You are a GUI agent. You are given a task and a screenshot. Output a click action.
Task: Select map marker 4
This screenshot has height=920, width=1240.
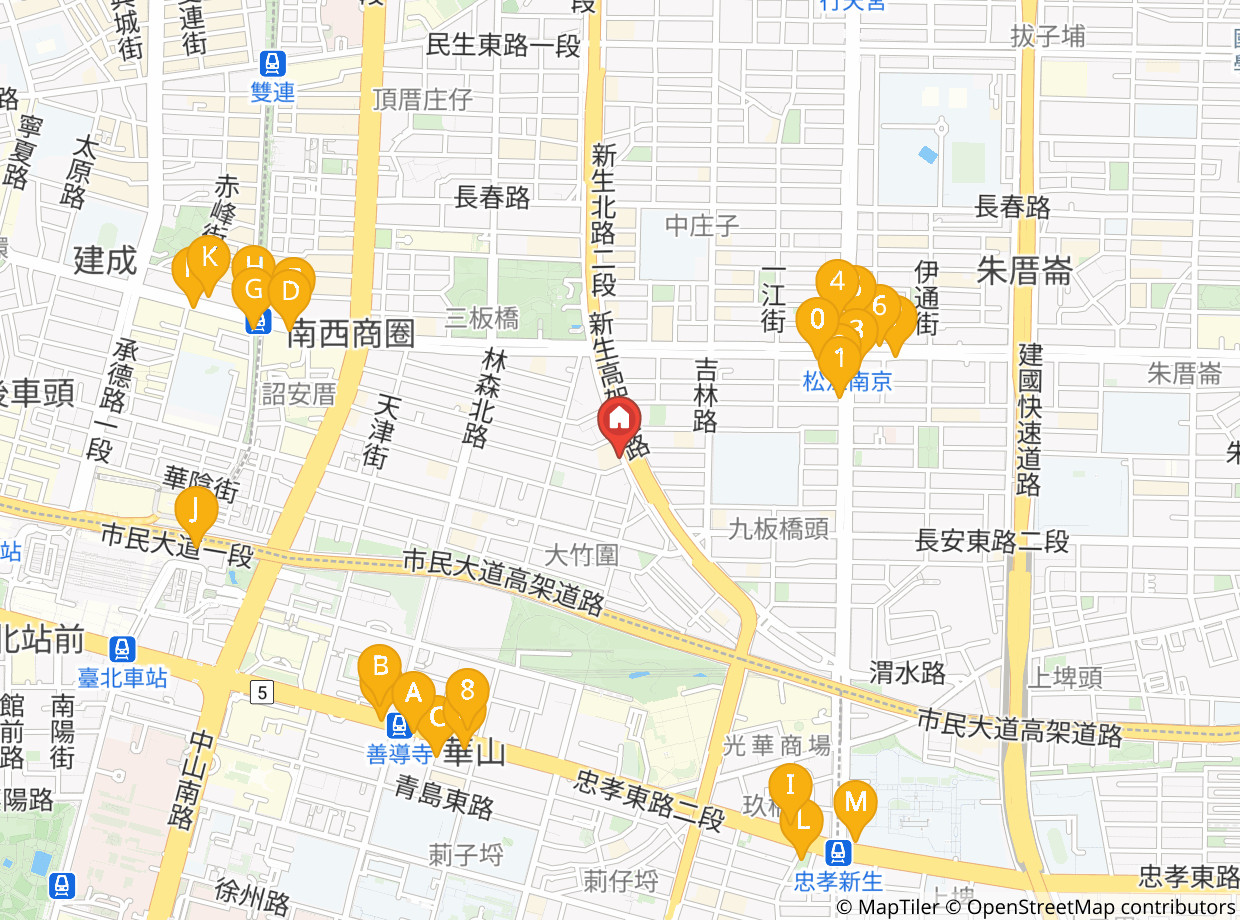pyautogui.click(x=837, y=280)
